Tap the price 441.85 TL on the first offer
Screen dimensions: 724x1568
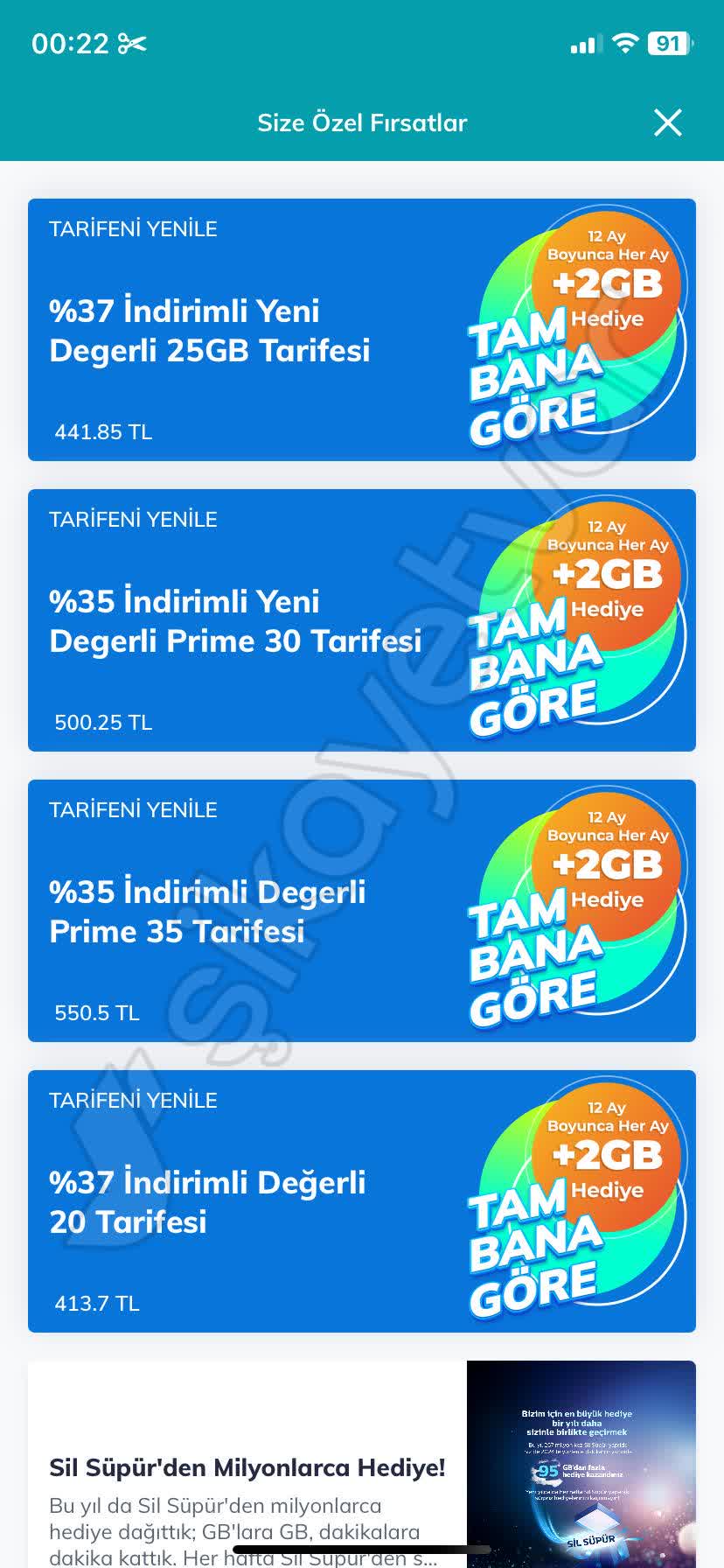pyautogui.click(x=103, y=431)
